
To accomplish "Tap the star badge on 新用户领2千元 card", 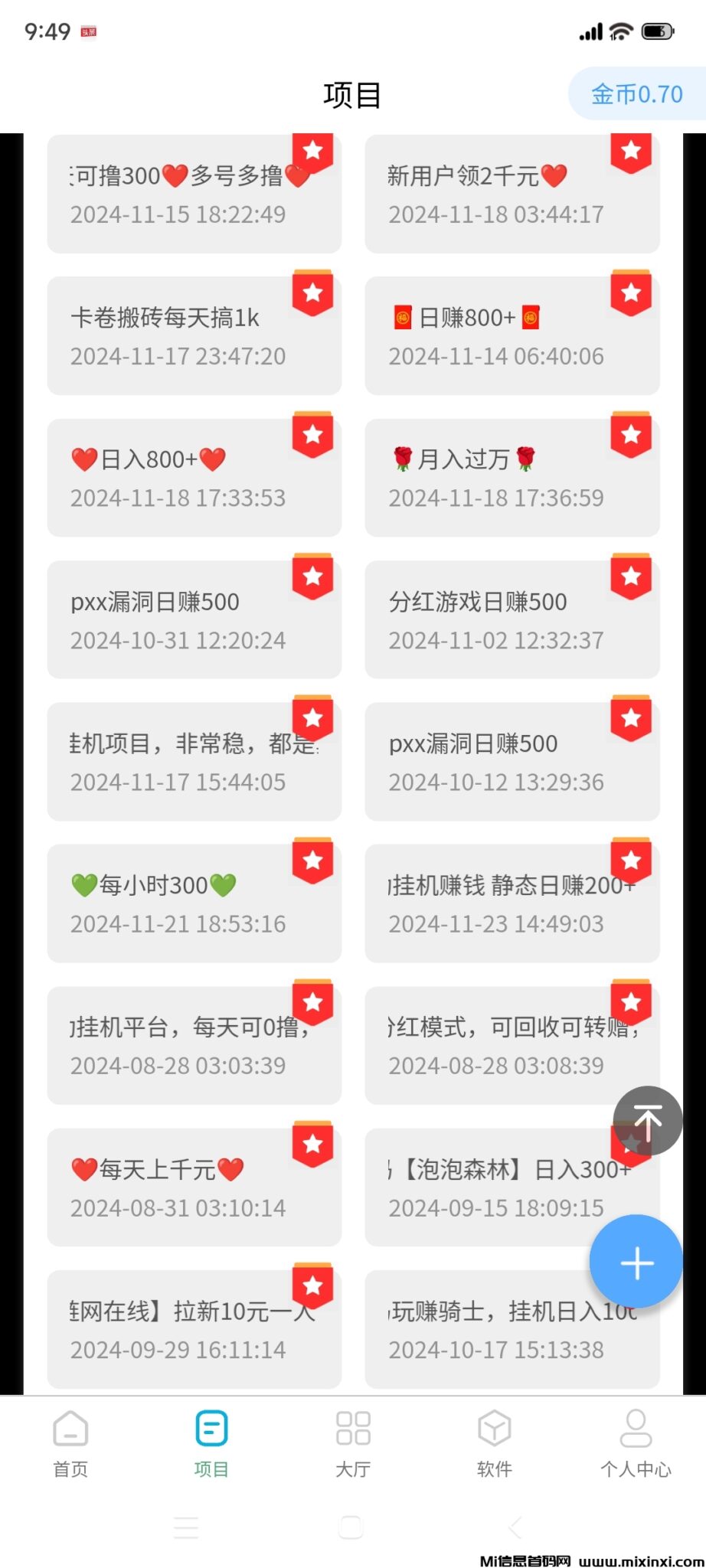I will (630, 151).
